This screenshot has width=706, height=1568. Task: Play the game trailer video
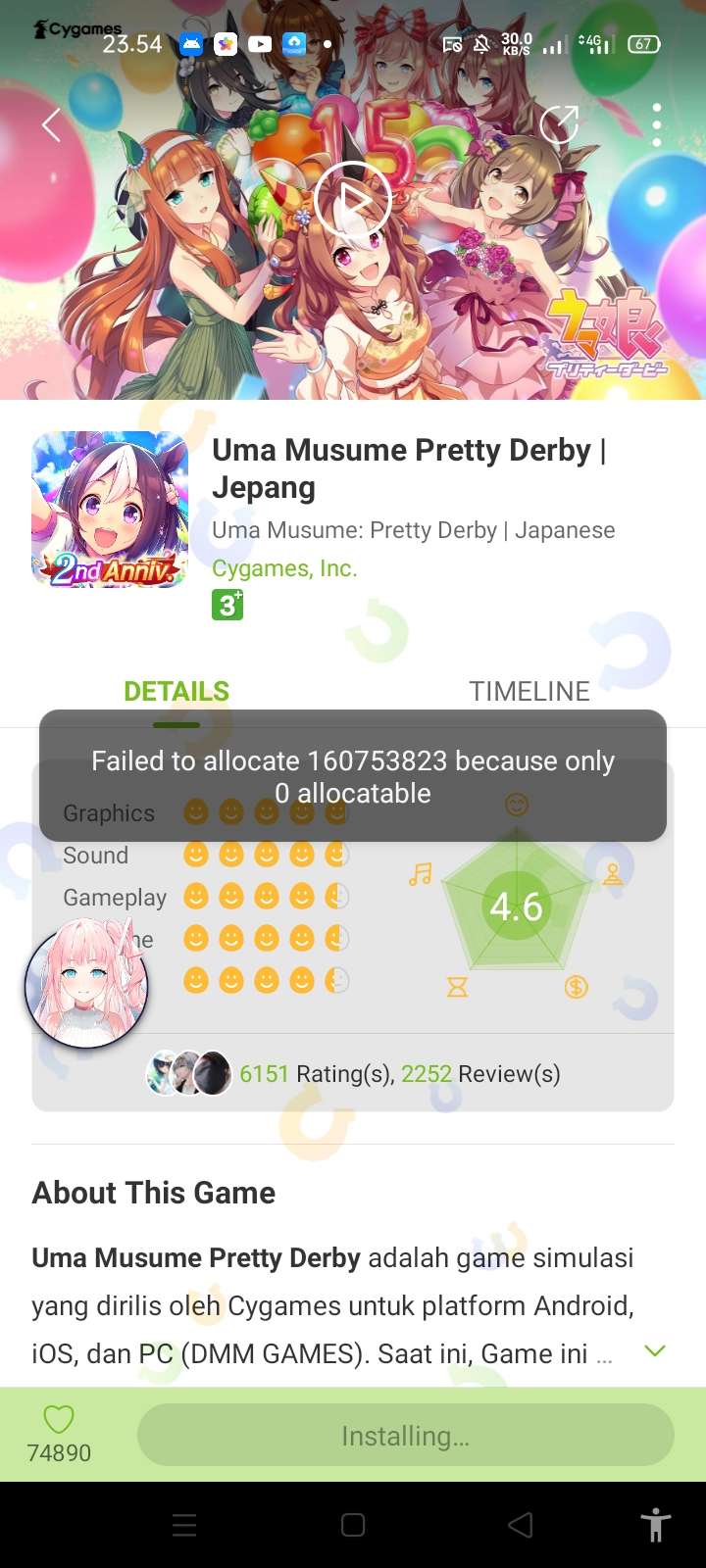pos(353,201)
